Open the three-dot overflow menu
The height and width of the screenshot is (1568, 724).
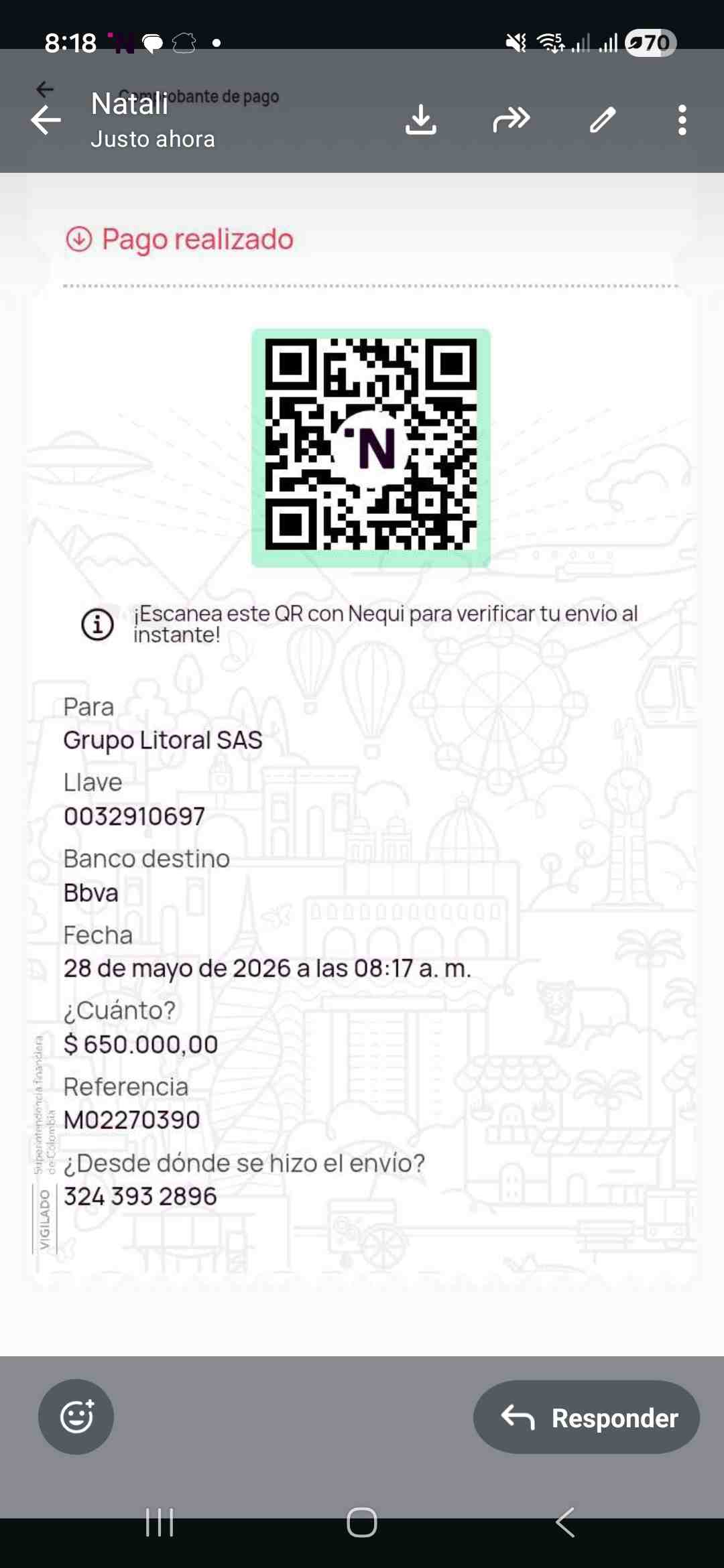click(x=682, y=121)
